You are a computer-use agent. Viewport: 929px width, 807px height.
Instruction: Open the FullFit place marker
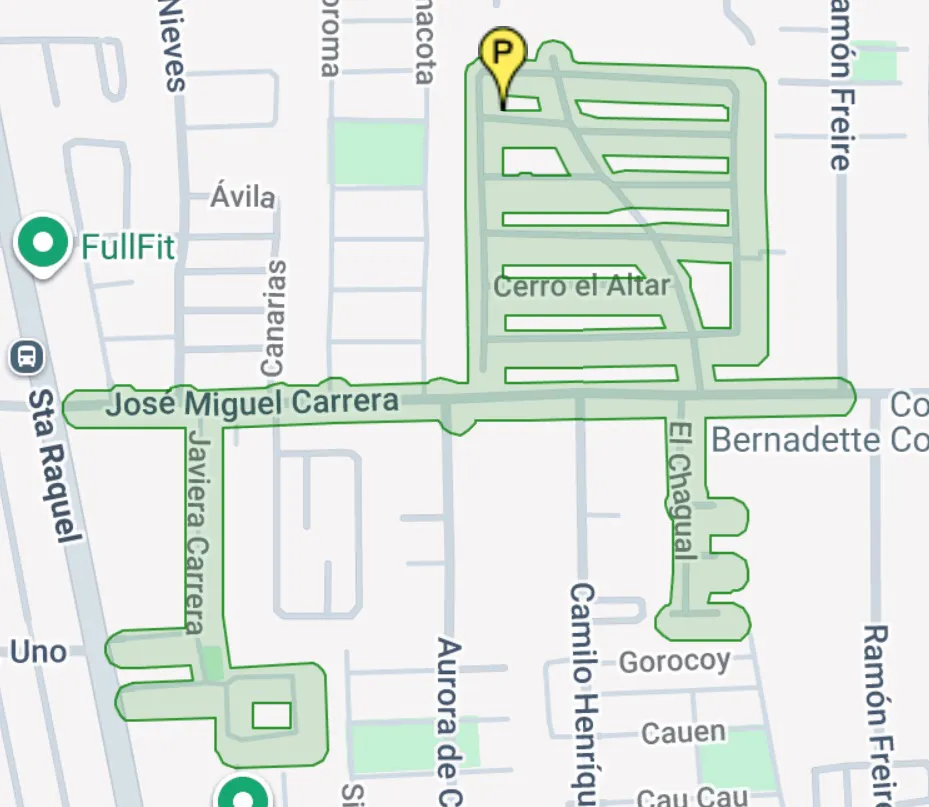tap(43, 242)
